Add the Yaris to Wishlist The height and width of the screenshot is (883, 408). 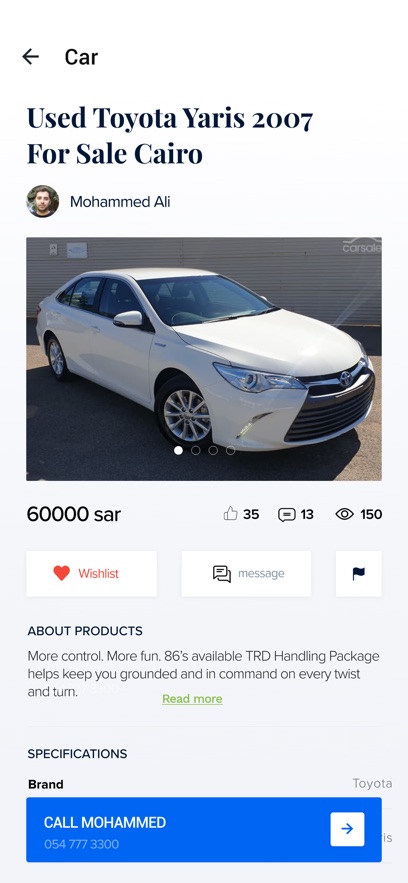pyautogui.click(x=91, y=573)
